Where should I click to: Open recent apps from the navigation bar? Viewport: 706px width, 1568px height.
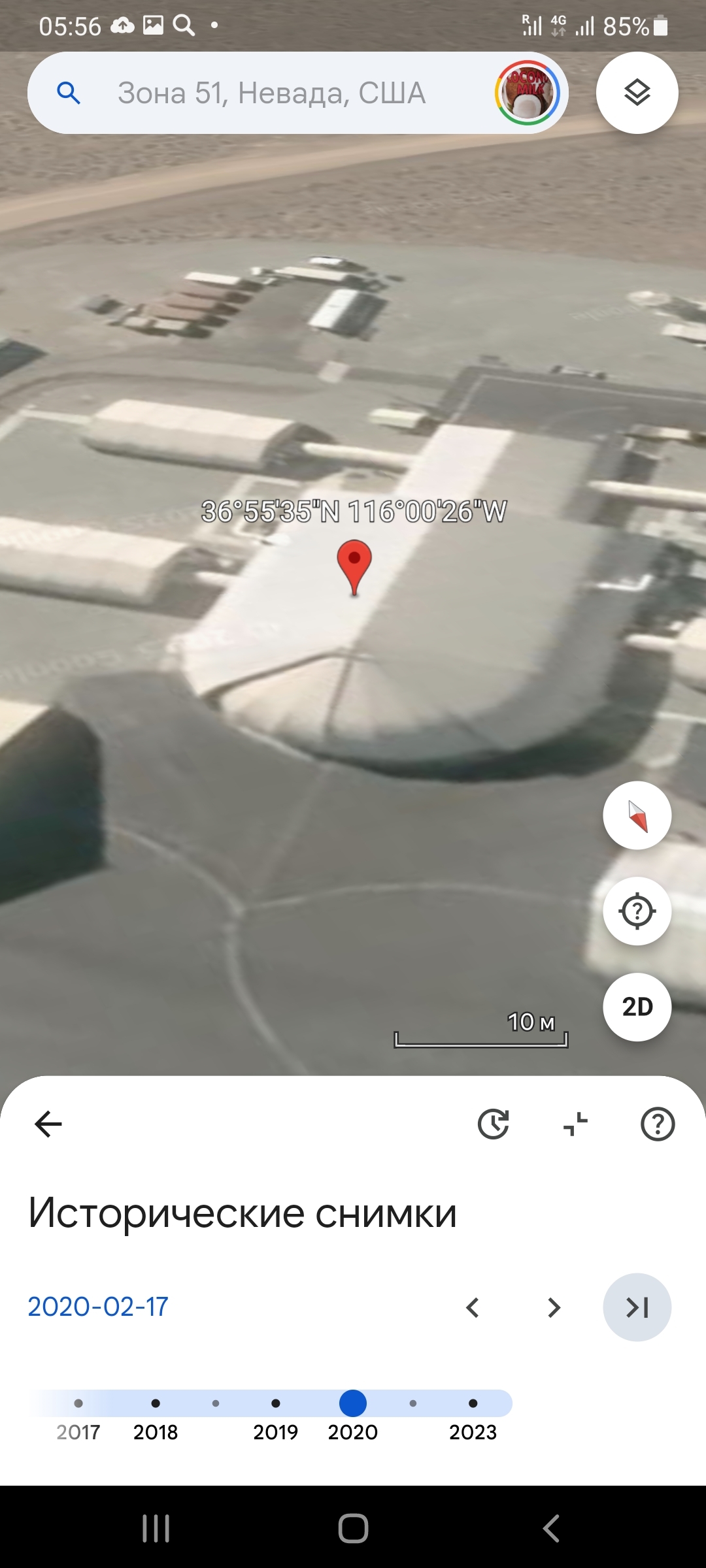pyautogui.click(x=156, y=1528)
